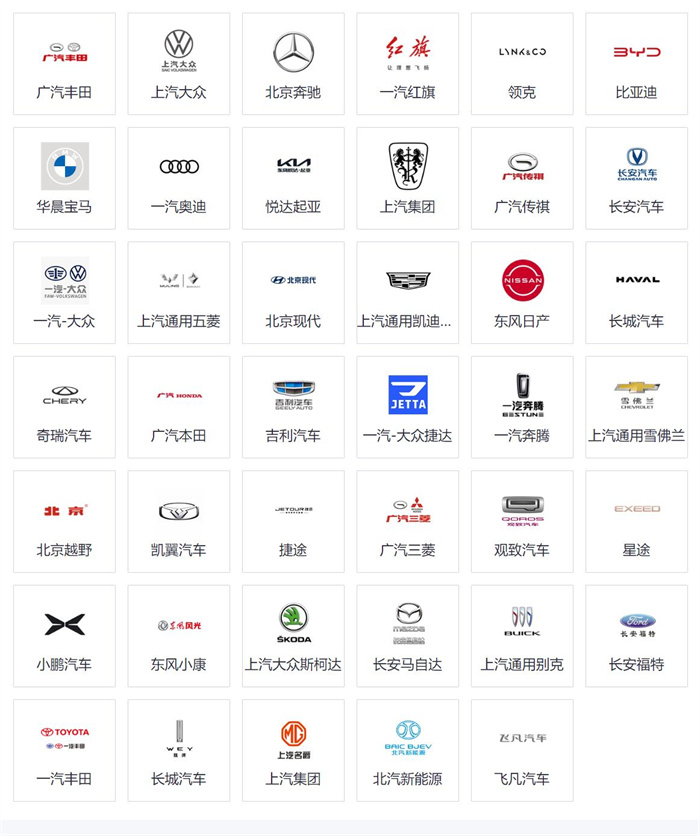This screenshot has width=700, height=836.
Task: Tap the 小鹏汽车 brand tile
Action: [x=64, y=636]
